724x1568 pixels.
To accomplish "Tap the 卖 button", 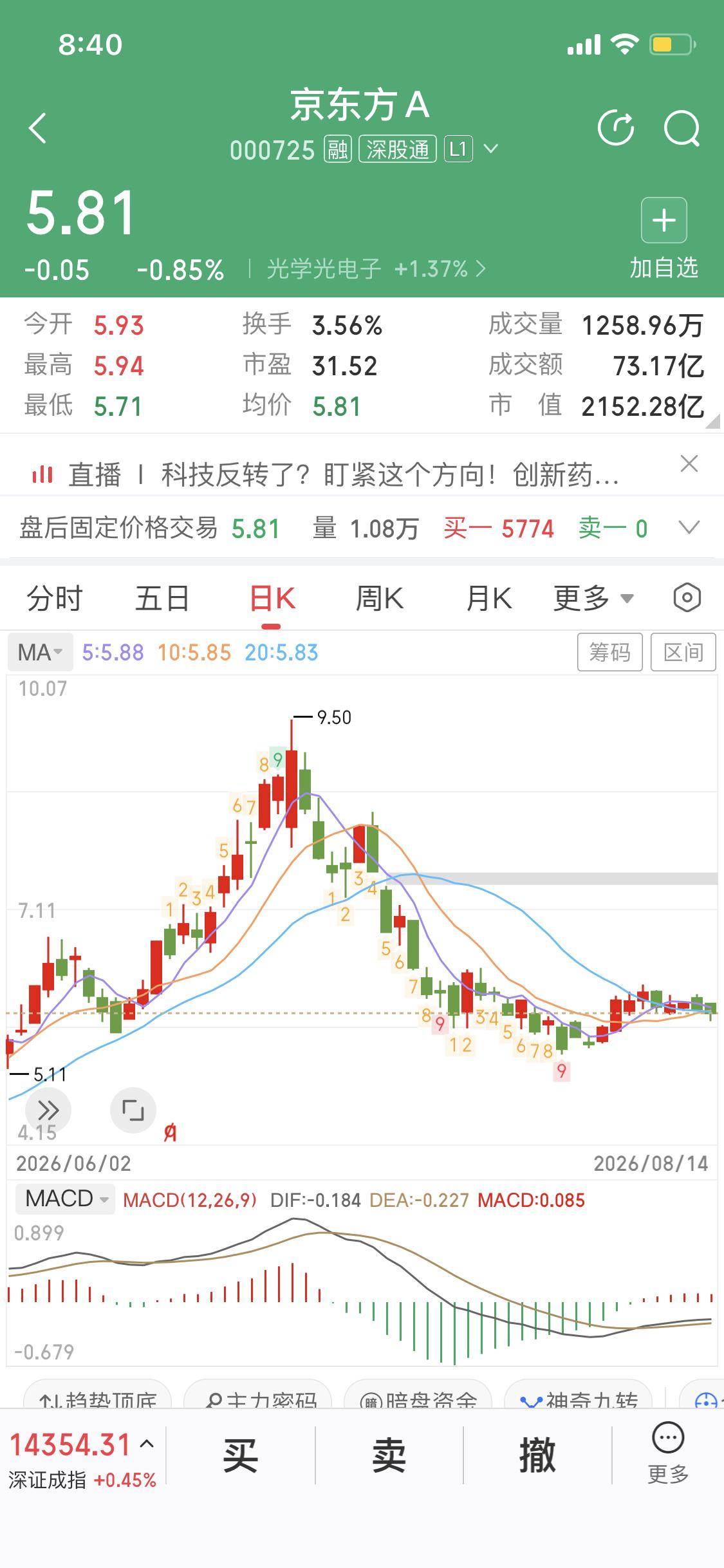I will (x=389, y=1455).
